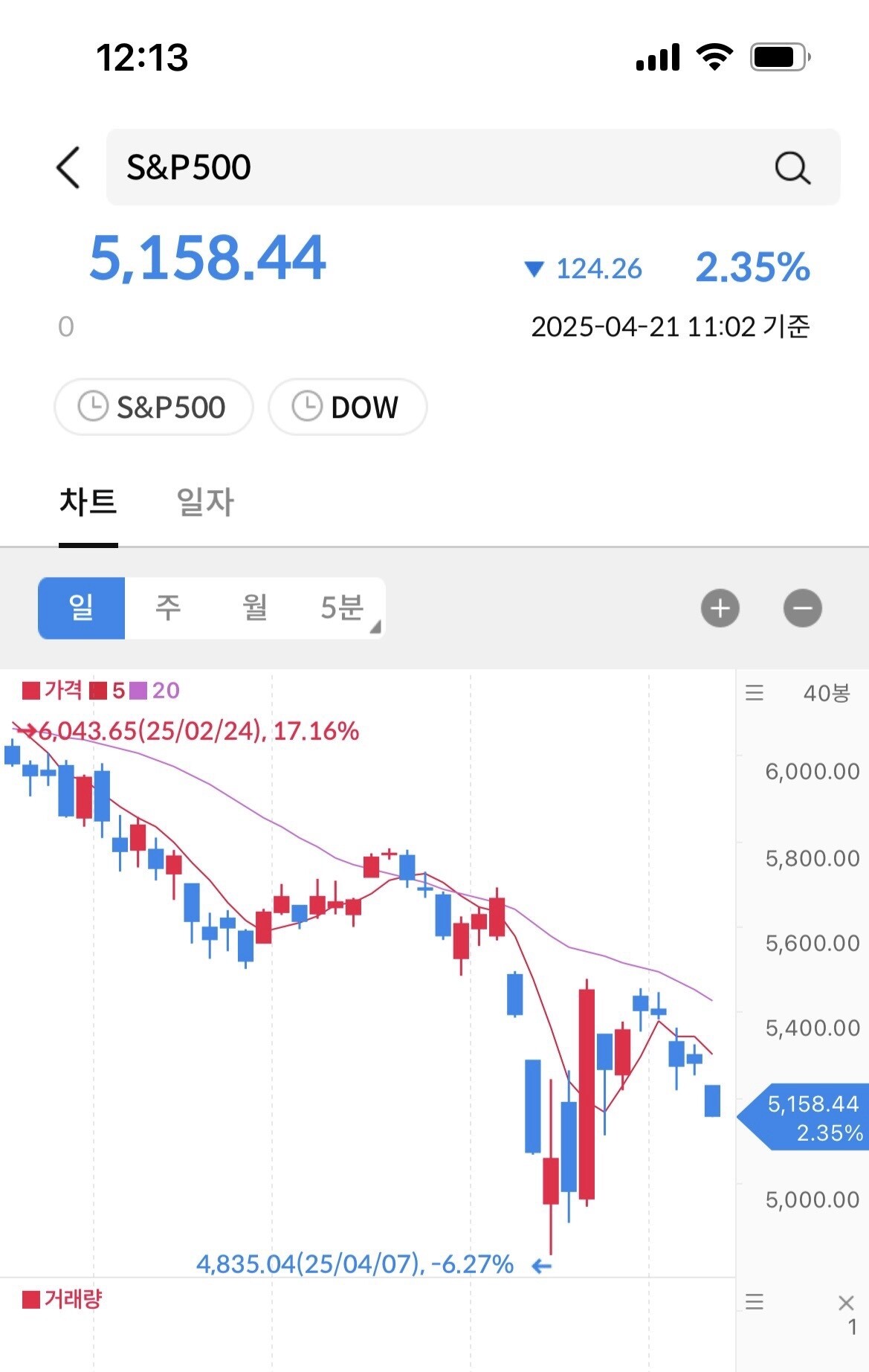The height and width of the screenshot is (1372, 869).
Task: Close the 거래량 volume panel
Action: (x=846, y=1303)
